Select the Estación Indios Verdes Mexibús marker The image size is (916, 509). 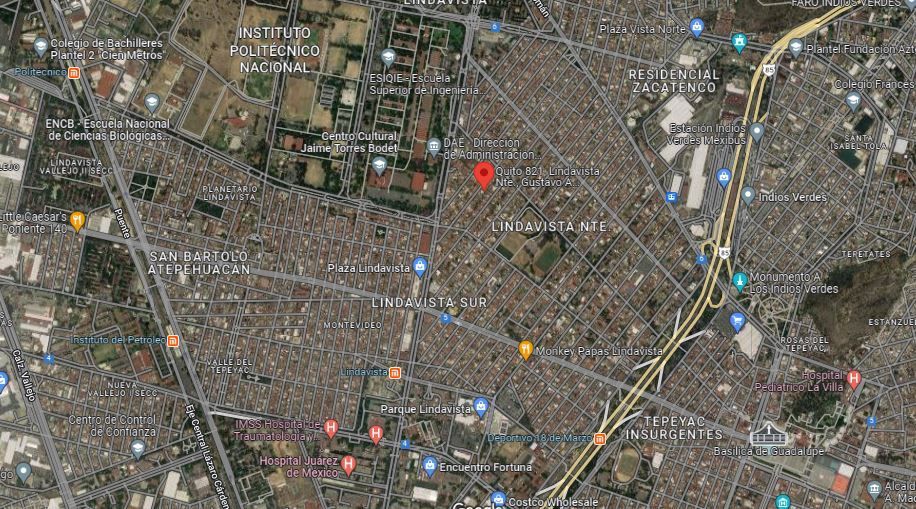pyautogui.click(x=757, y=132)
